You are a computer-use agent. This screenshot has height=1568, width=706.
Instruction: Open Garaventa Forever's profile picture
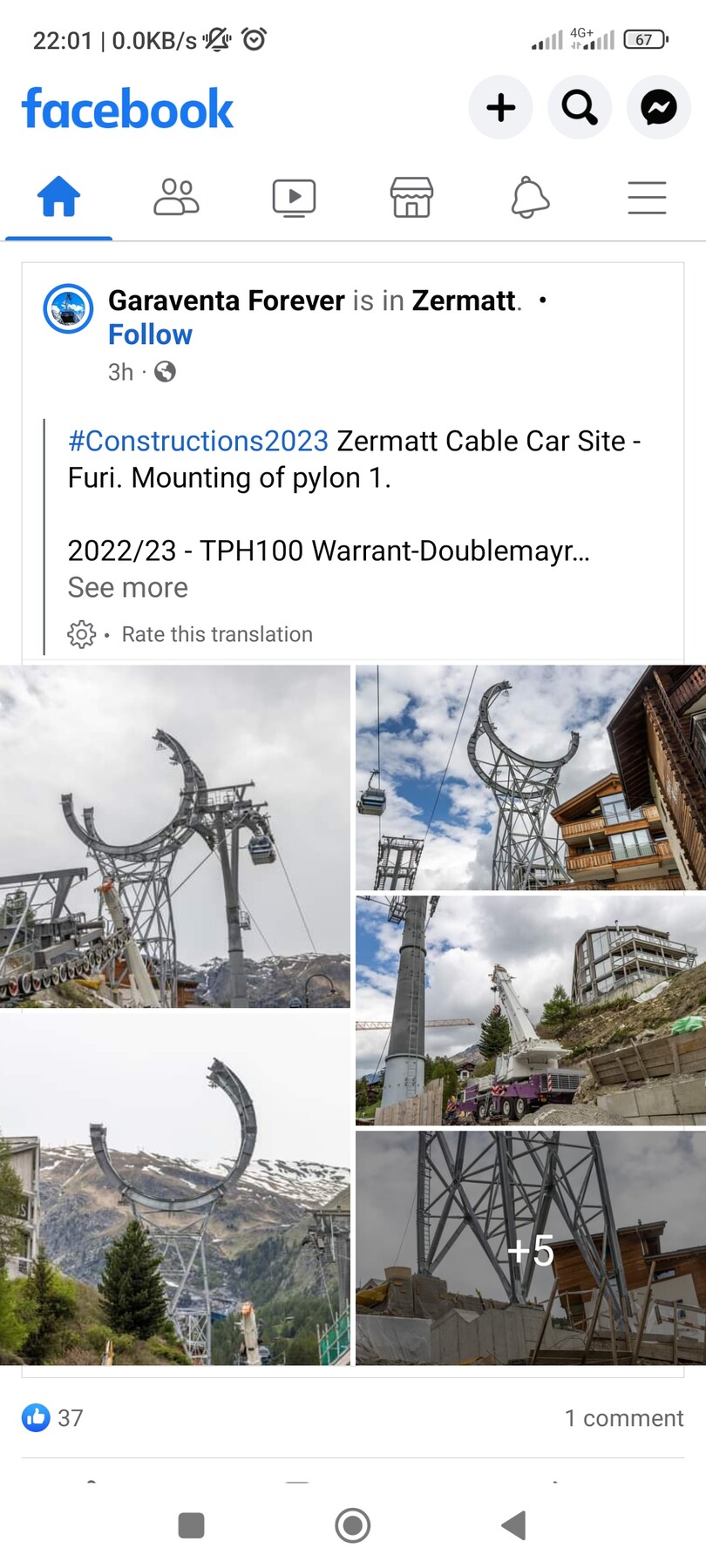click(x=68, y=308)
